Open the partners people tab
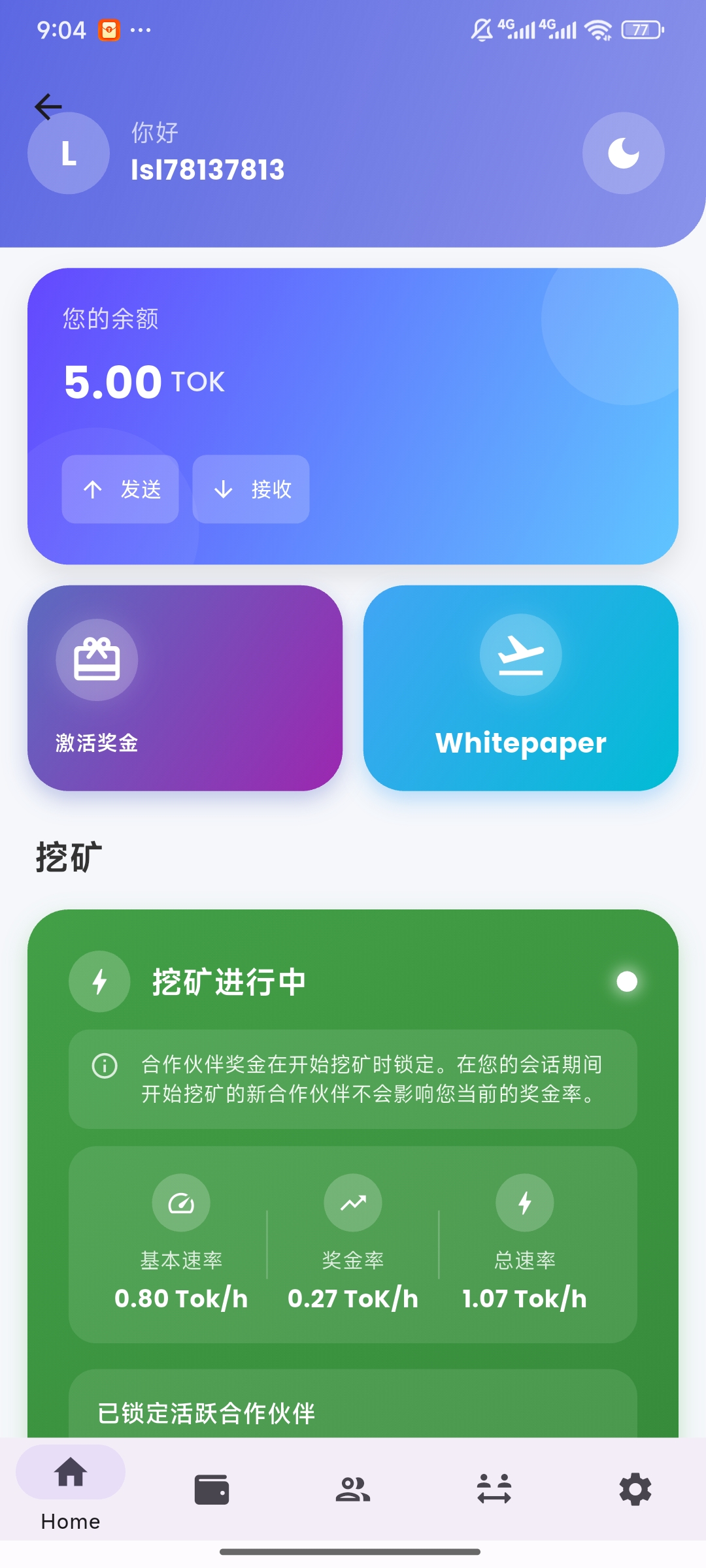The width and height of the screenshot is (706, 1568). coord(353,1490)
